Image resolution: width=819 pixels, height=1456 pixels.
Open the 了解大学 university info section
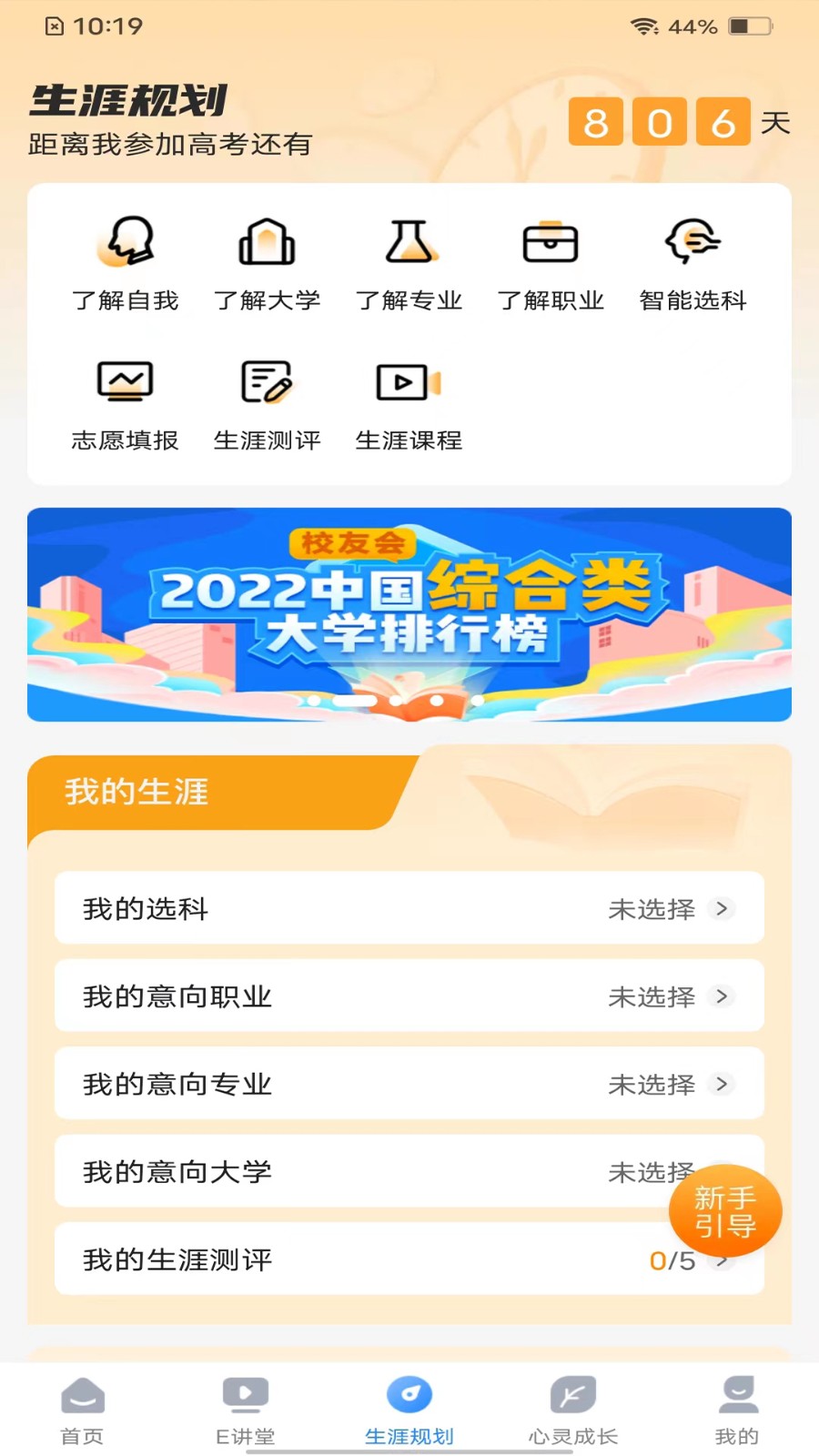(x=268, y=261)
